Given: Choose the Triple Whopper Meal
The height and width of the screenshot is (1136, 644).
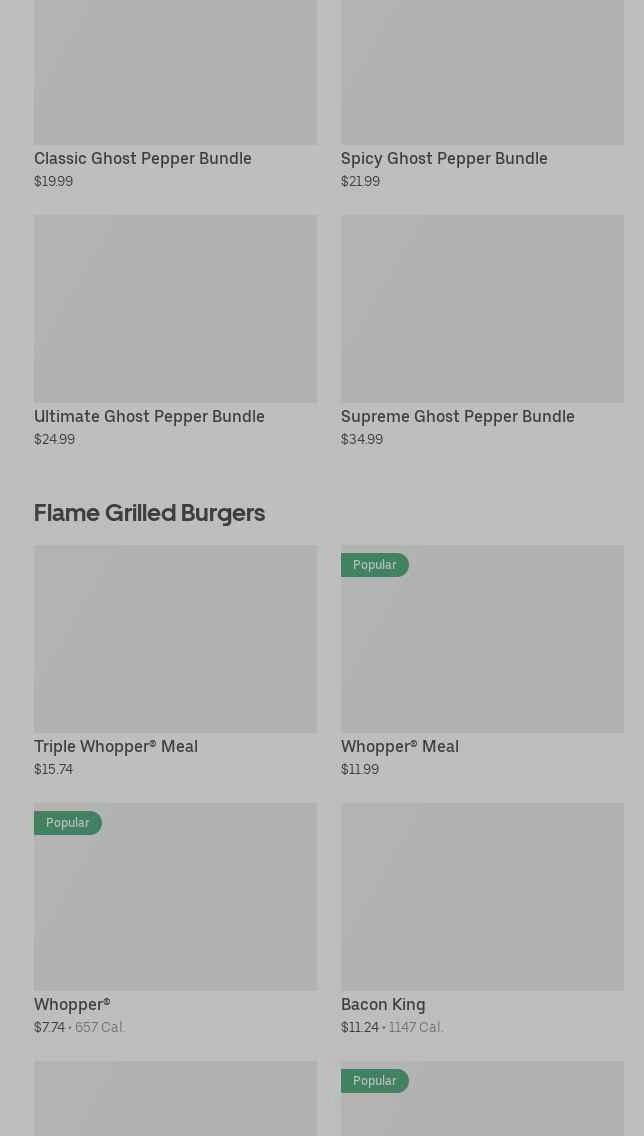Looking at the screenshot, I should click(175, 640).
